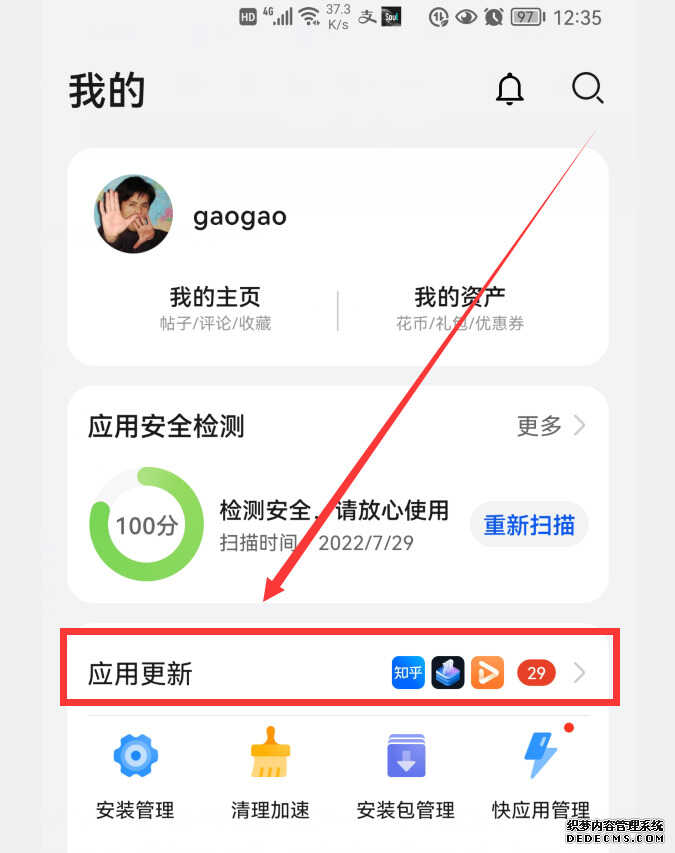Open 我的主页 section
675x853 pixels.
(x=215, y=308)
